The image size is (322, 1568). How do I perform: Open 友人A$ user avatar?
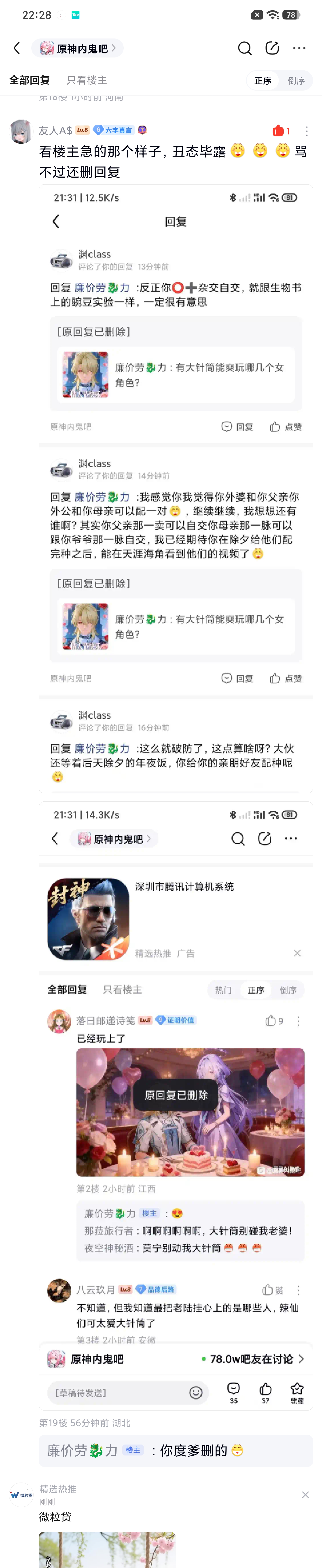(21, 132)
